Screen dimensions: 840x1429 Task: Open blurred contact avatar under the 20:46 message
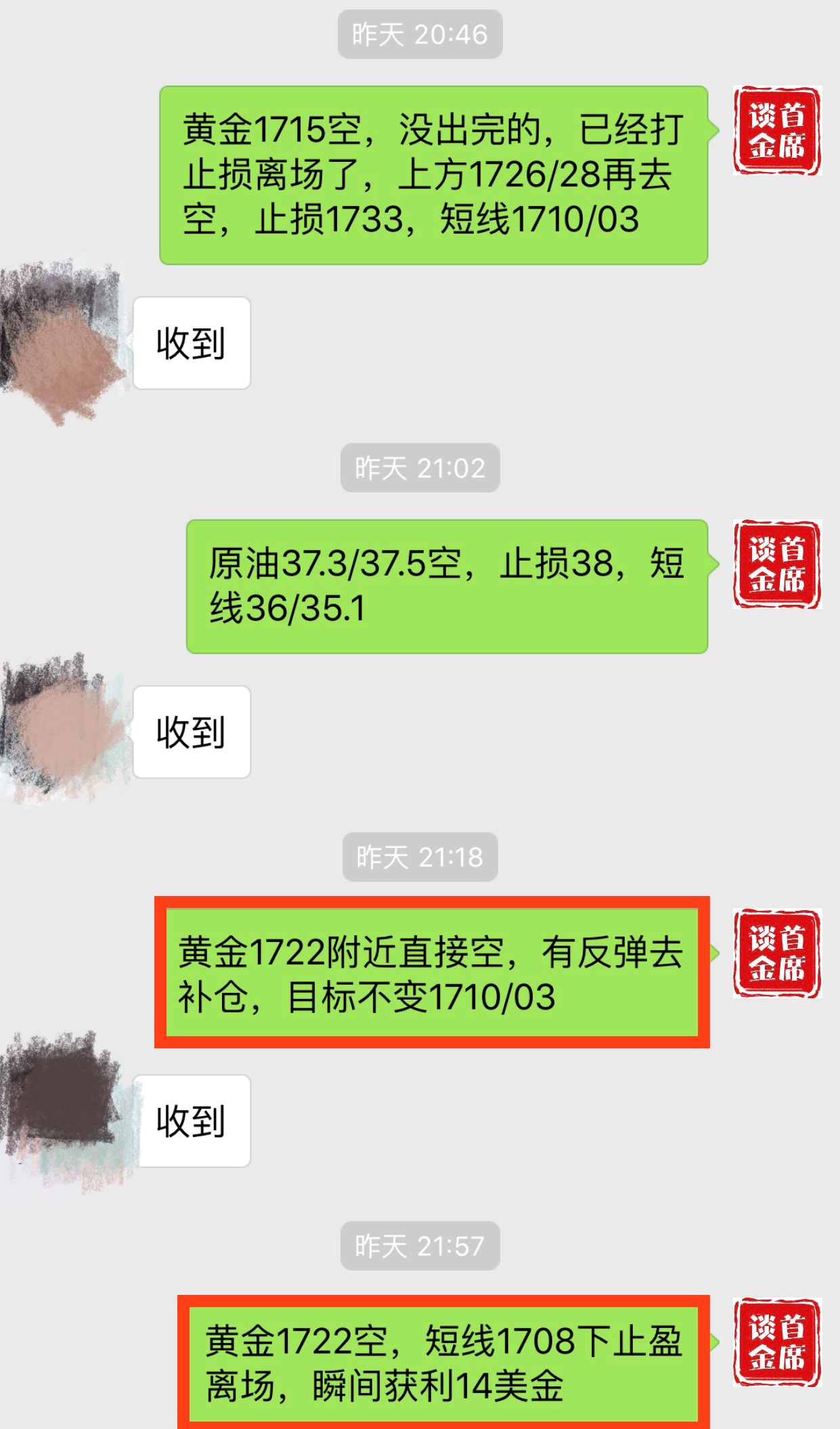click(62, 342)
